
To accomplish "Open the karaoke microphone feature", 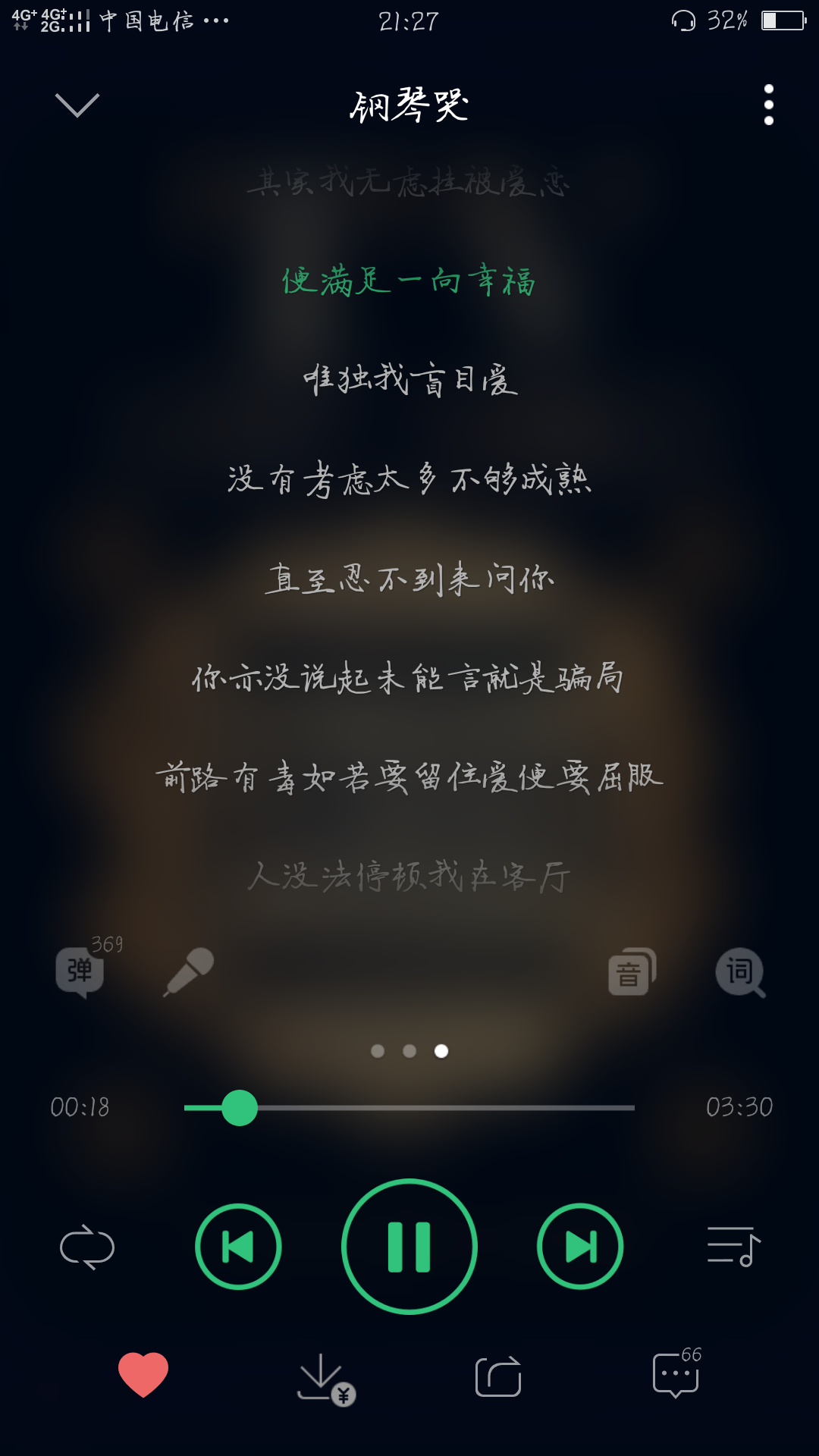I will 190,971.
